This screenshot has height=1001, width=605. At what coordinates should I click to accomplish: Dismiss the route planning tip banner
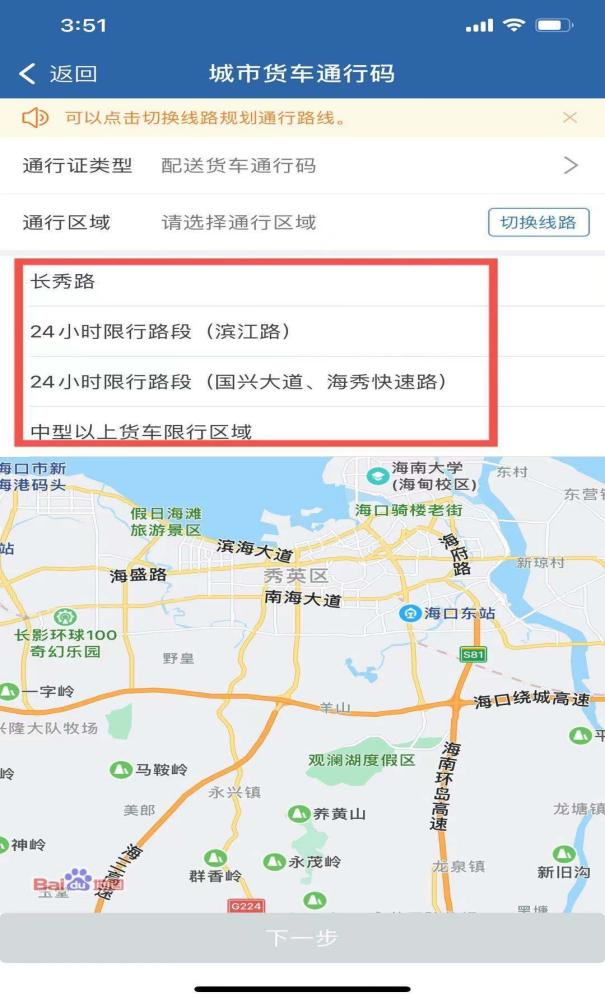[x=569, y=117]
